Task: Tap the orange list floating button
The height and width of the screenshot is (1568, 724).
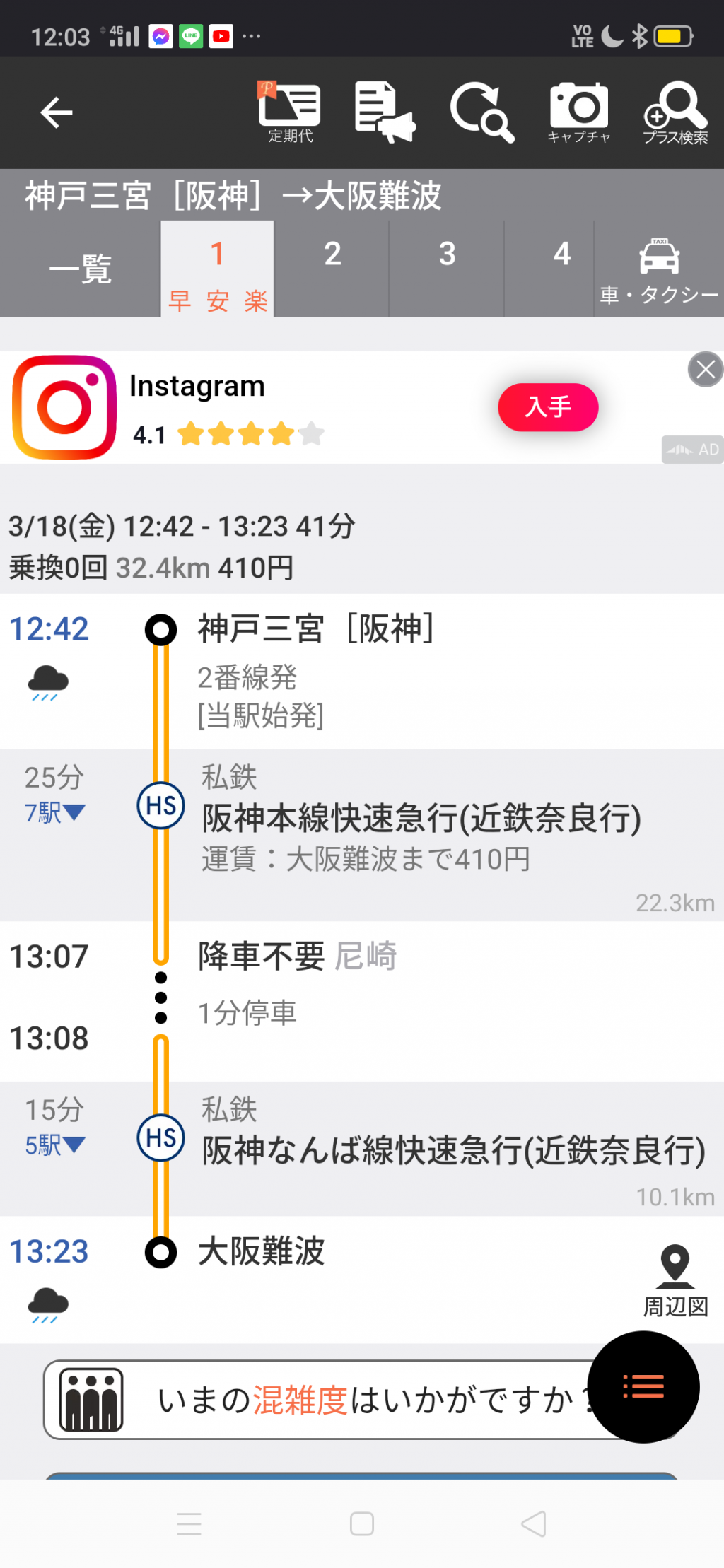Action: pyautogui.click(x=643, y=1386)
